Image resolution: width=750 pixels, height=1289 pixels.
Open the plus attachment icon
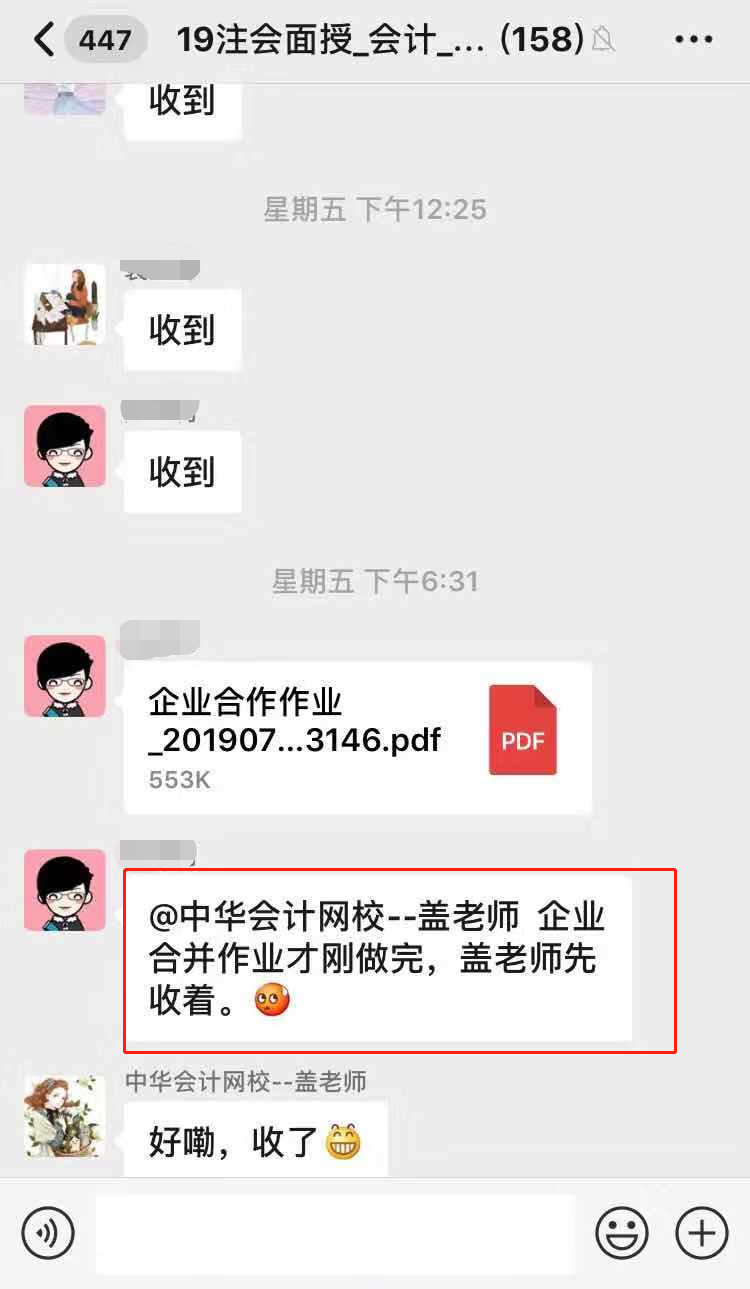701,1232
